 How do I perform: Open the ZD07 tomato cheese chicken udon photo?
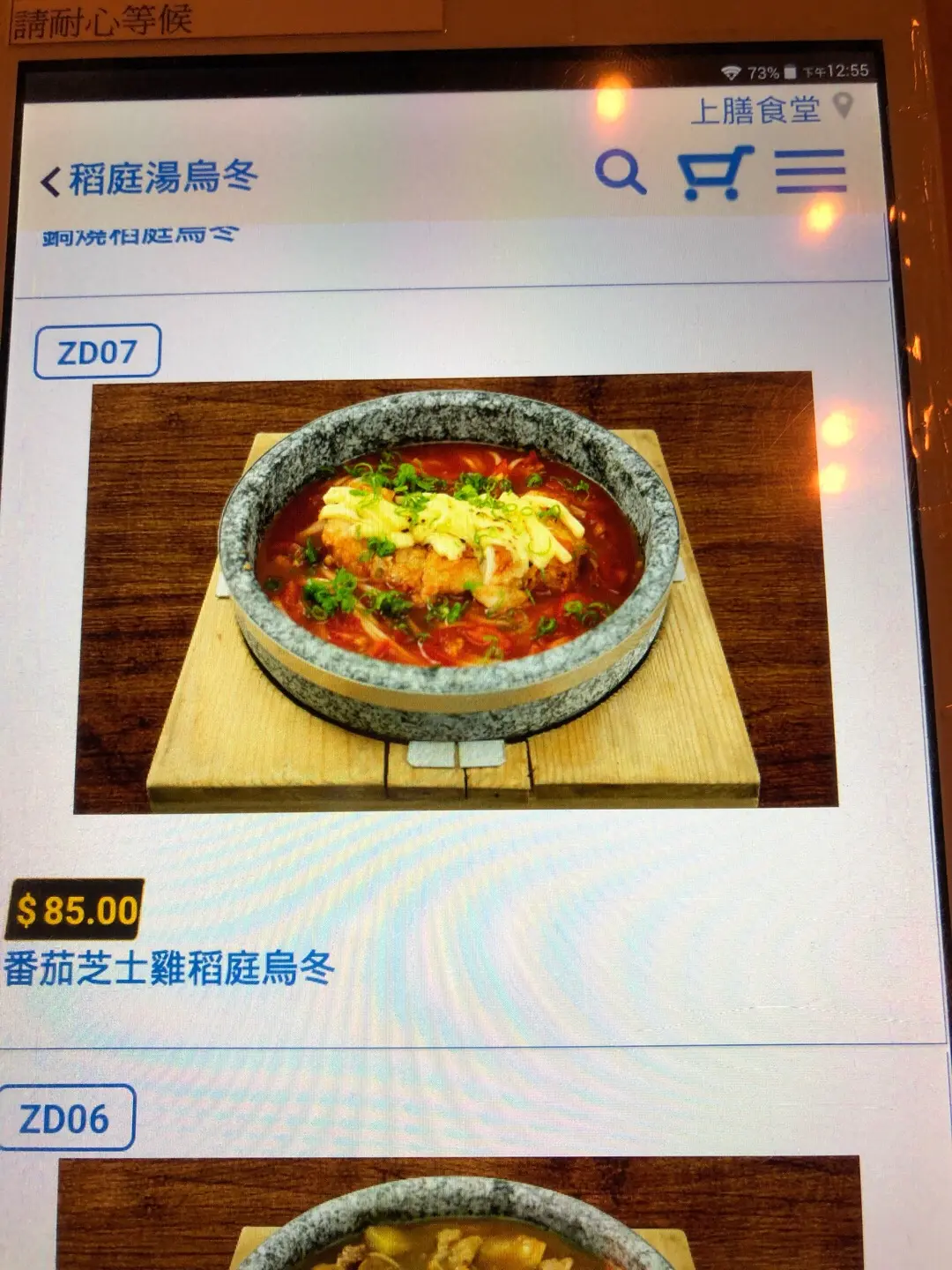[x=454, y=591]
